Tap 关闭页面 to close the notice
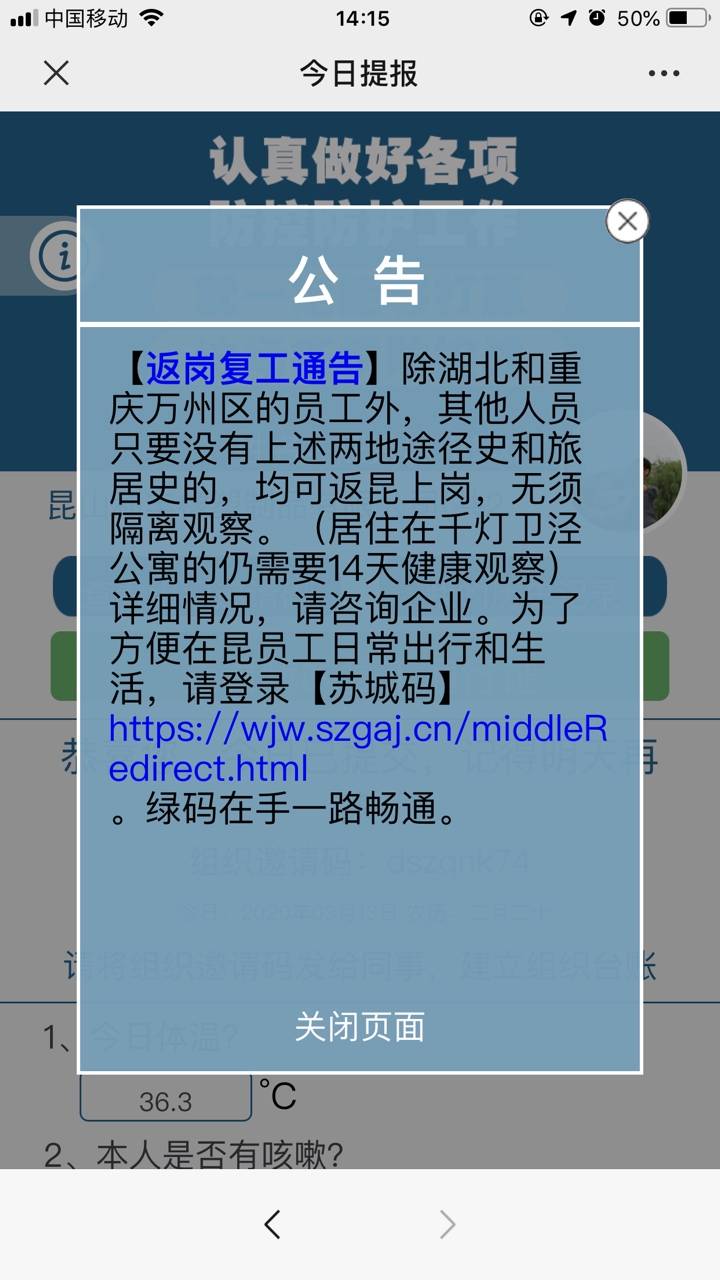720x1280 pixels. click(x=360, y=1027)
